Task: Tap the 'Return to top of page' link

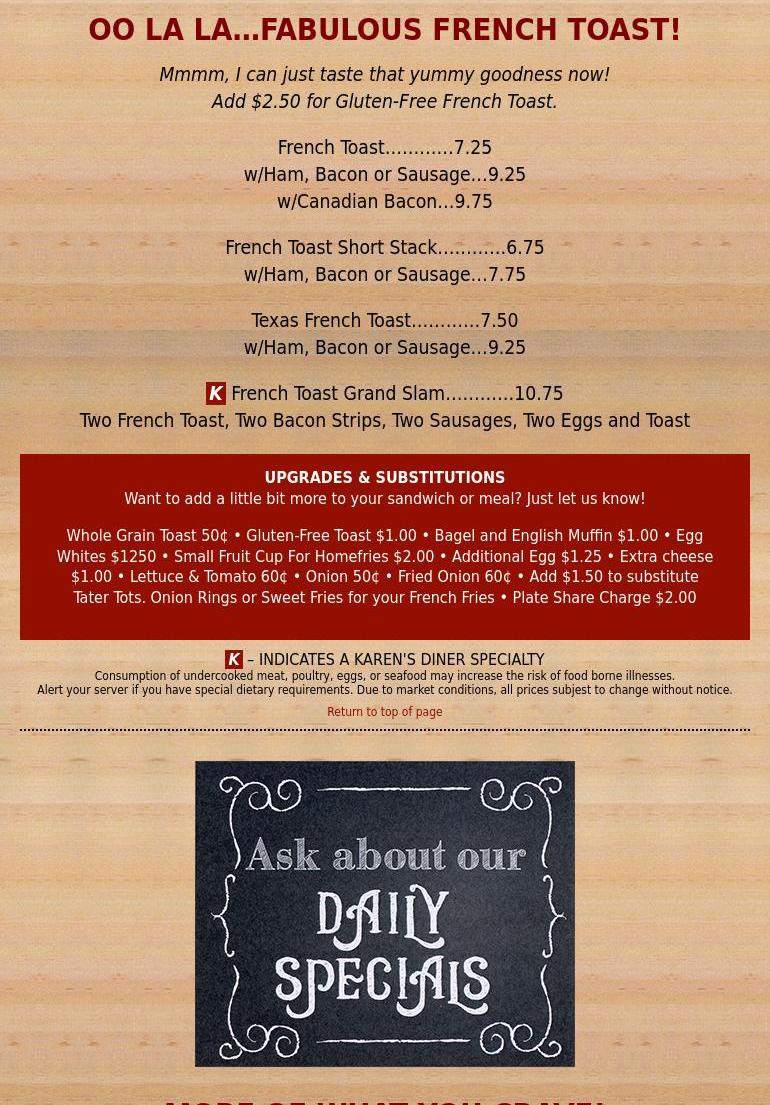Action: click(x=384, y=712)
